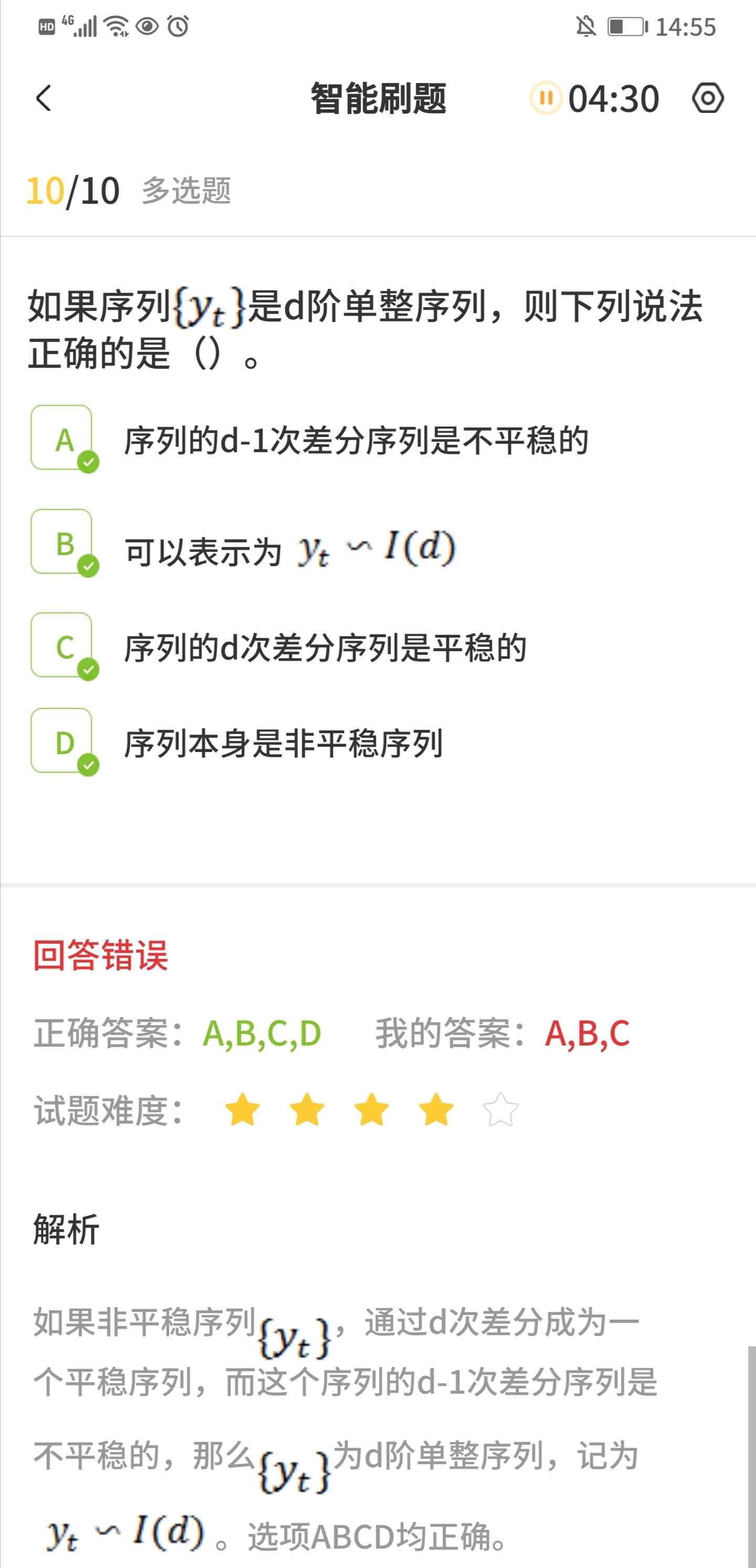756x1568 pixels.
Task: Check option D 序列本身是非平稳序列
Action: click(62, 741)
